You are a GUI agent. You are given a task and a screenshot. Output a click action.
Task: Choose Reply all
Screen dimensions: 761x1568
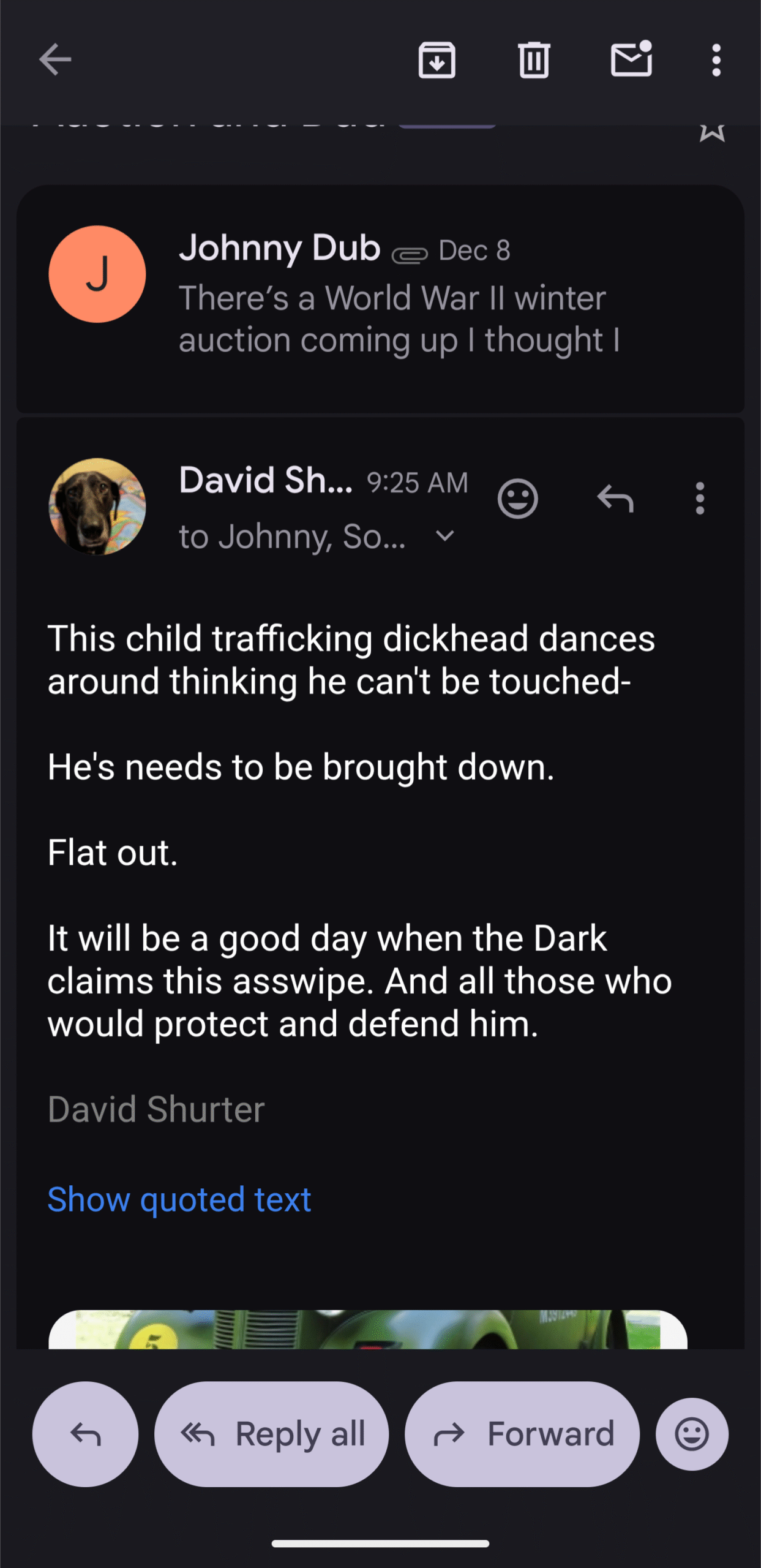click(x=272, y=1434)
